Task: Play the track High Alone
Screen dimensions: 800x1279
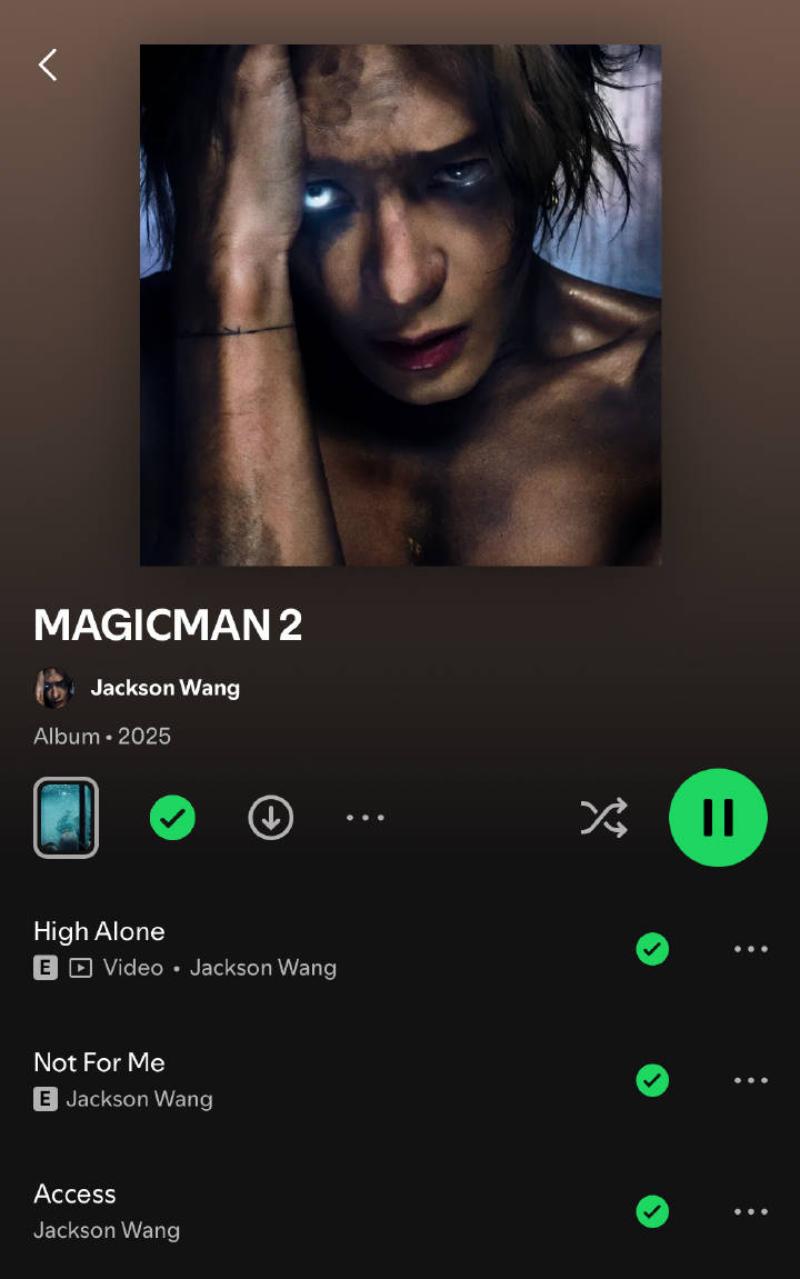Action: pyautogui.click(x=99, y=931)
